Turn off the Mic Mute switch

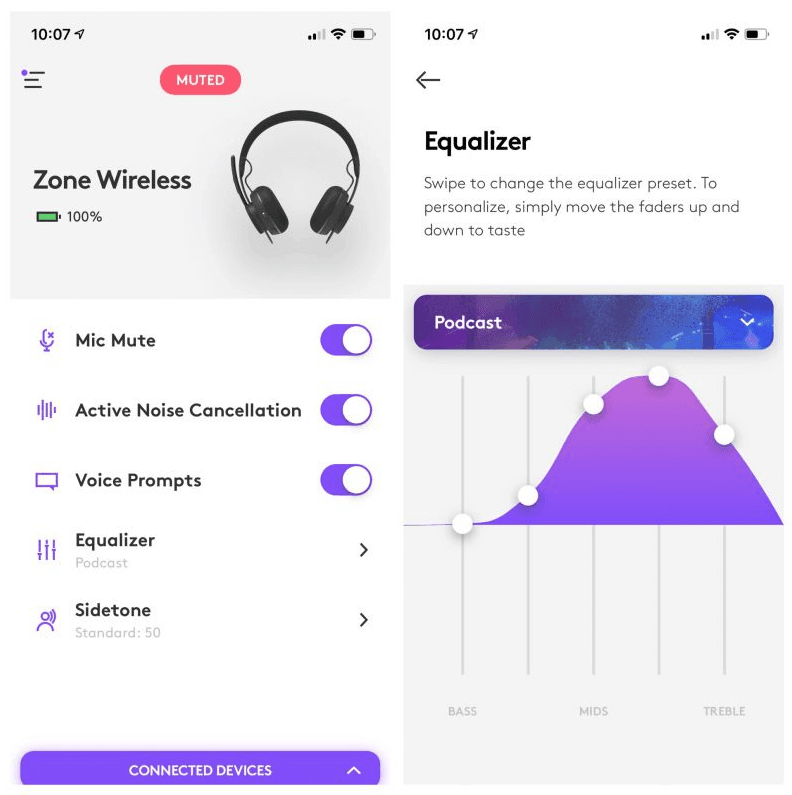click(346, 340)
